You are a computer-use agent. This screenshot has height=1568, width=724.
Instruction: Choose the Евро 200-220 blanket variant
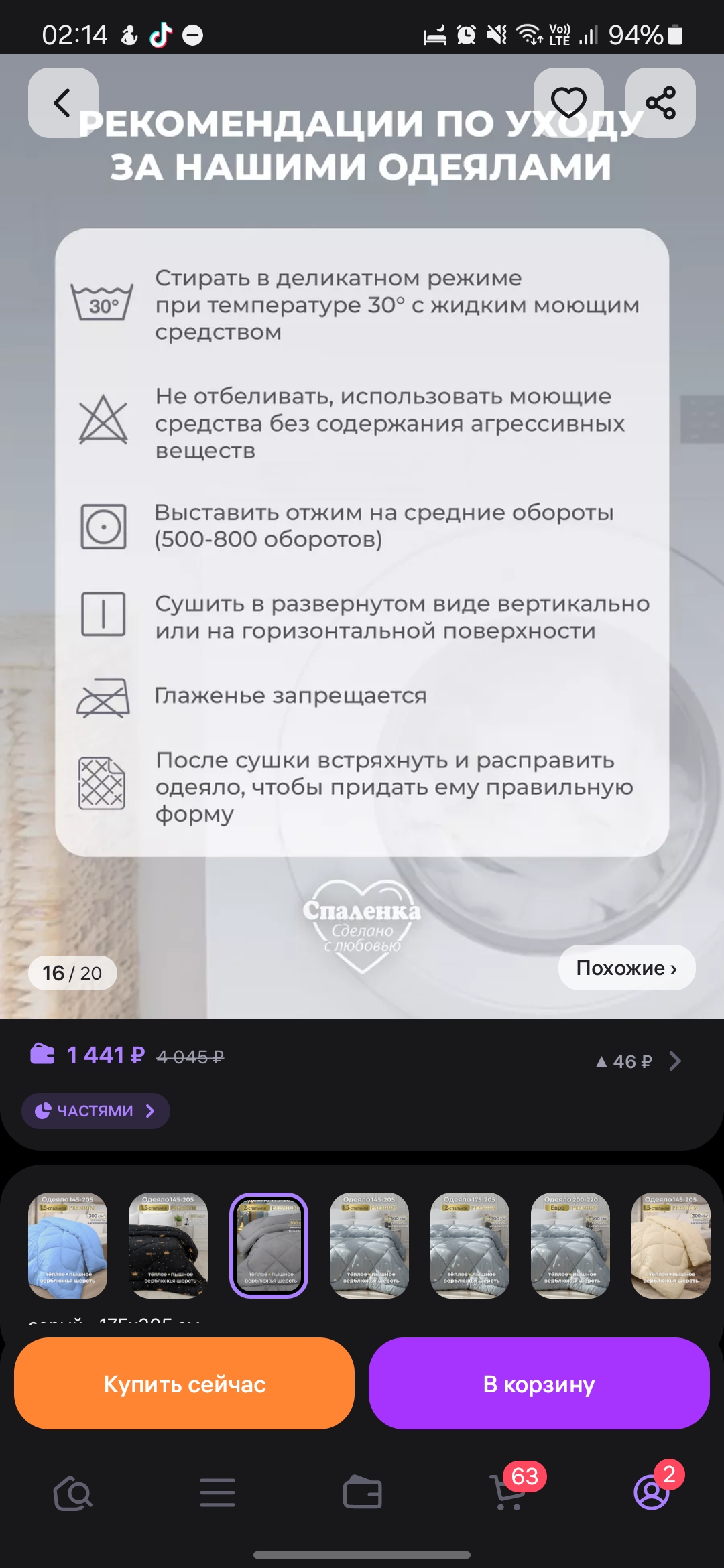click(570, 1245)
